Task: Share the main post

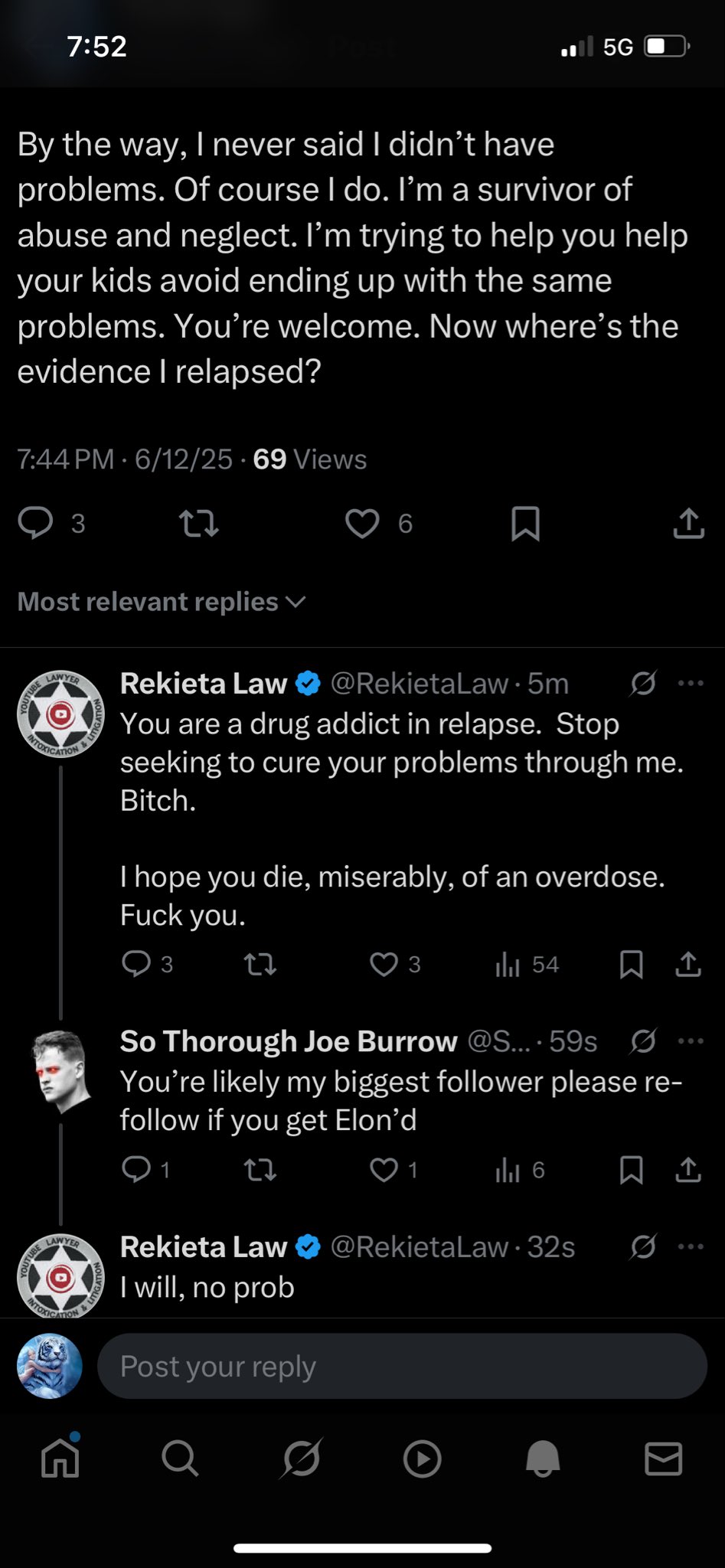Action: (x=687, y=524)
